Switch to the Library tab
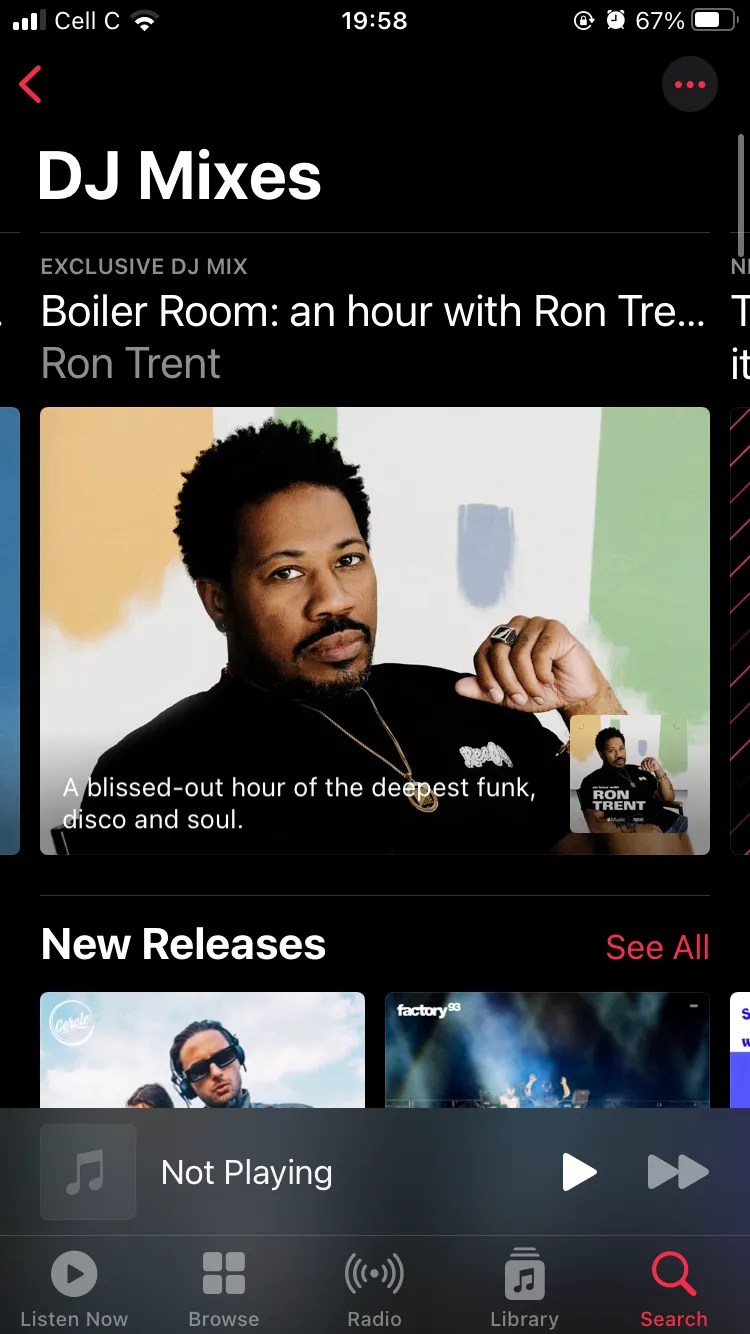750x1334 pixels. click(x=524, y=1288)
